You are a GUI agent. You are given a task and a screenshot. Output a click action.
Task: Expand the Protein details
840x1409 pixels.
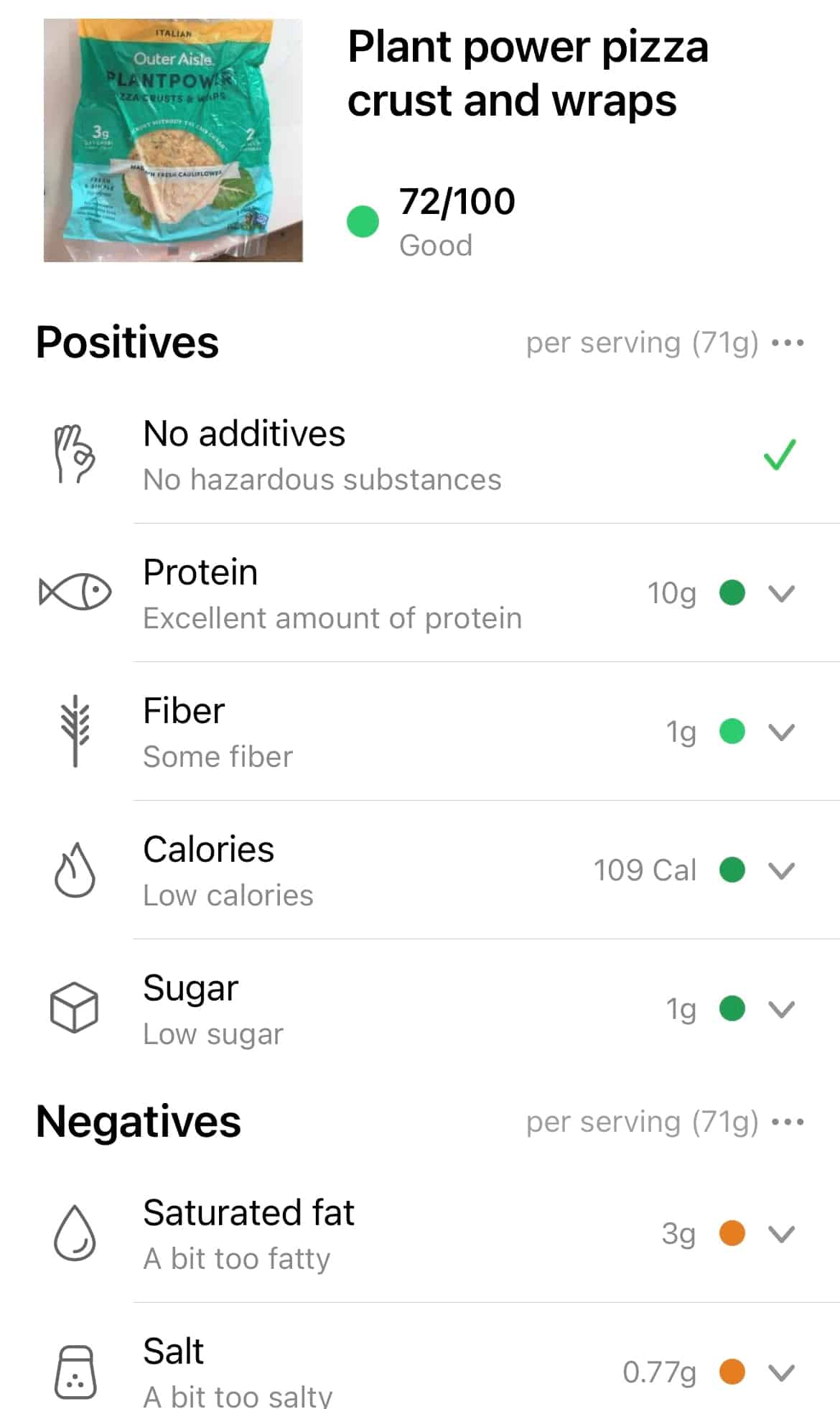781,593
